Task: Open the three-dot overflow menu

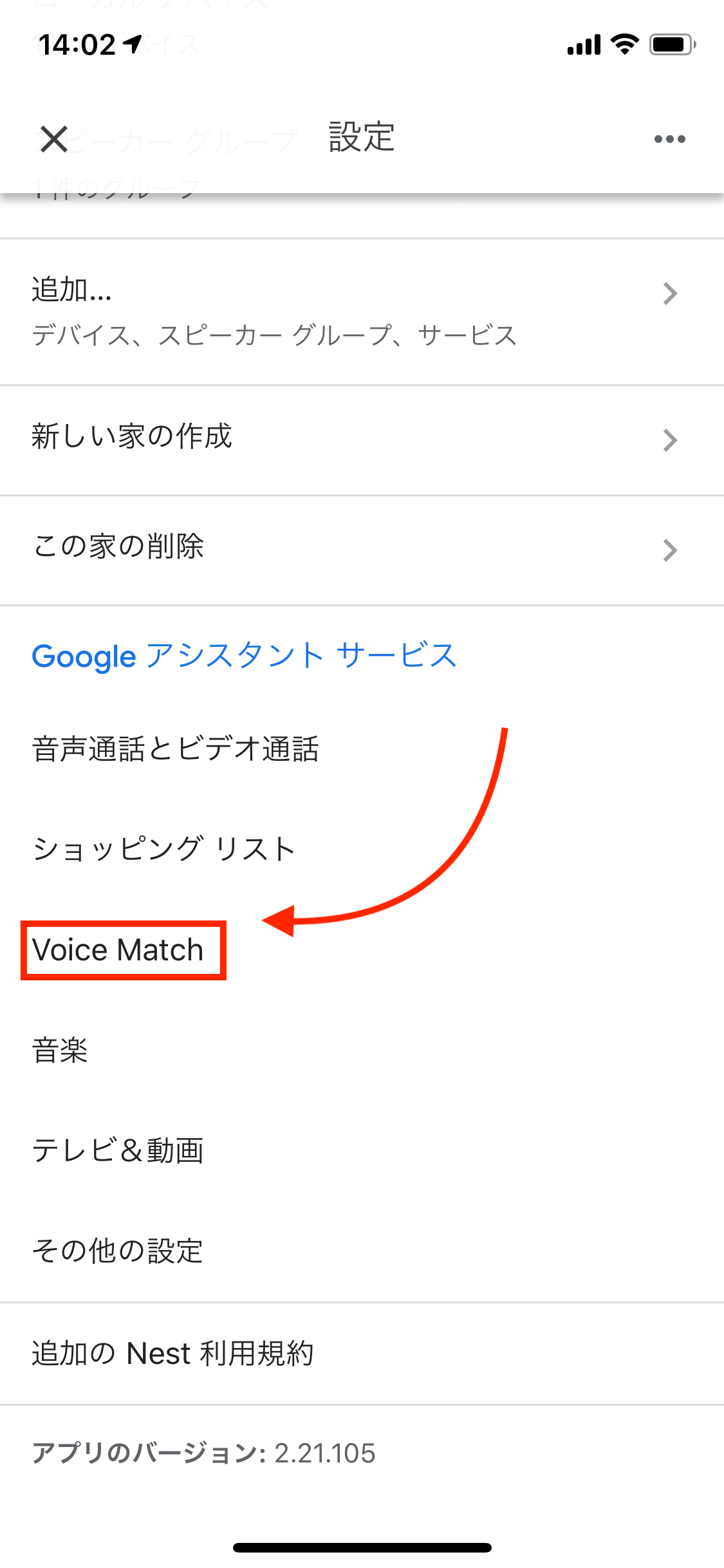Action: pos(669,139)
